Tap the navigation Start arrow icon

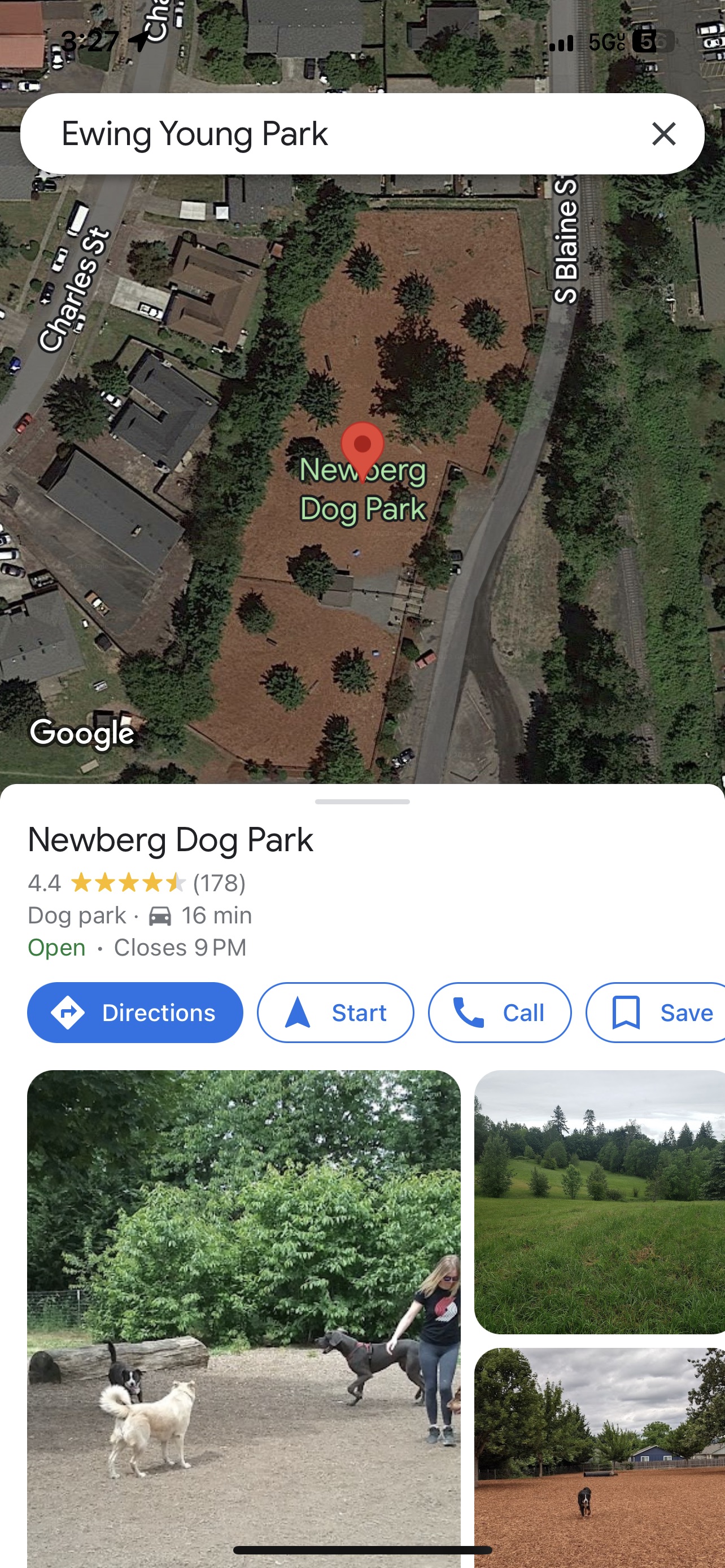298,1012
